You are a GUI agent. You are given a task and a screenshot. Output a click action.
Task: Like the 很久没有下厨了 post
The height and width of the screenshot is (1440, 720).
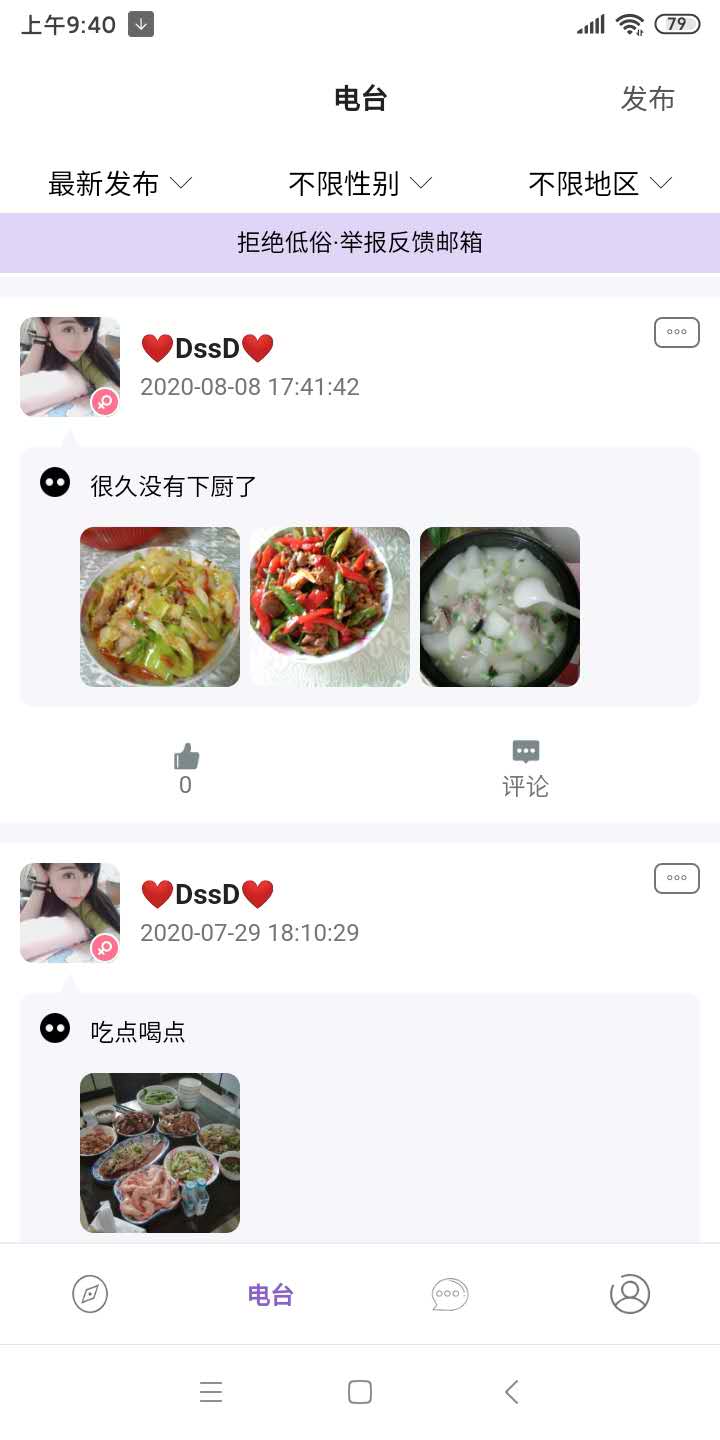pos(186,768)
